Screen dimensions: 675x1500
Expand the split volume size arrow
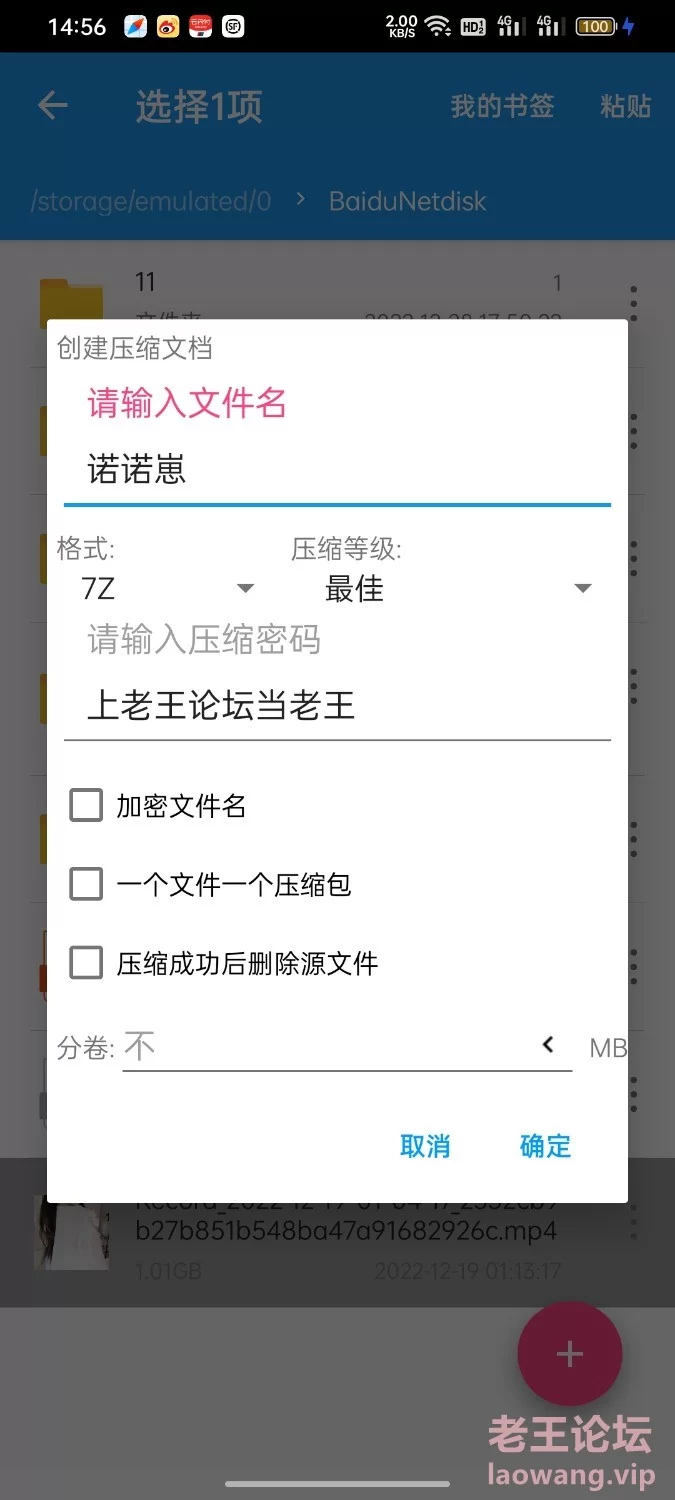(x=548, y=1045)
